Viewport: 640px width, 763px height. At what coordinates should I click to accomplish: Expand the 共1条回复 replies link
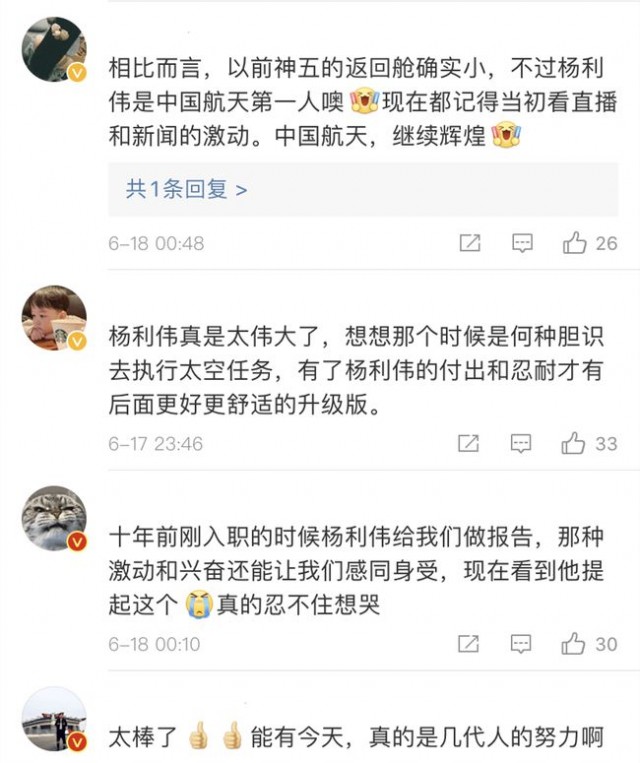[x=186, y=190]
